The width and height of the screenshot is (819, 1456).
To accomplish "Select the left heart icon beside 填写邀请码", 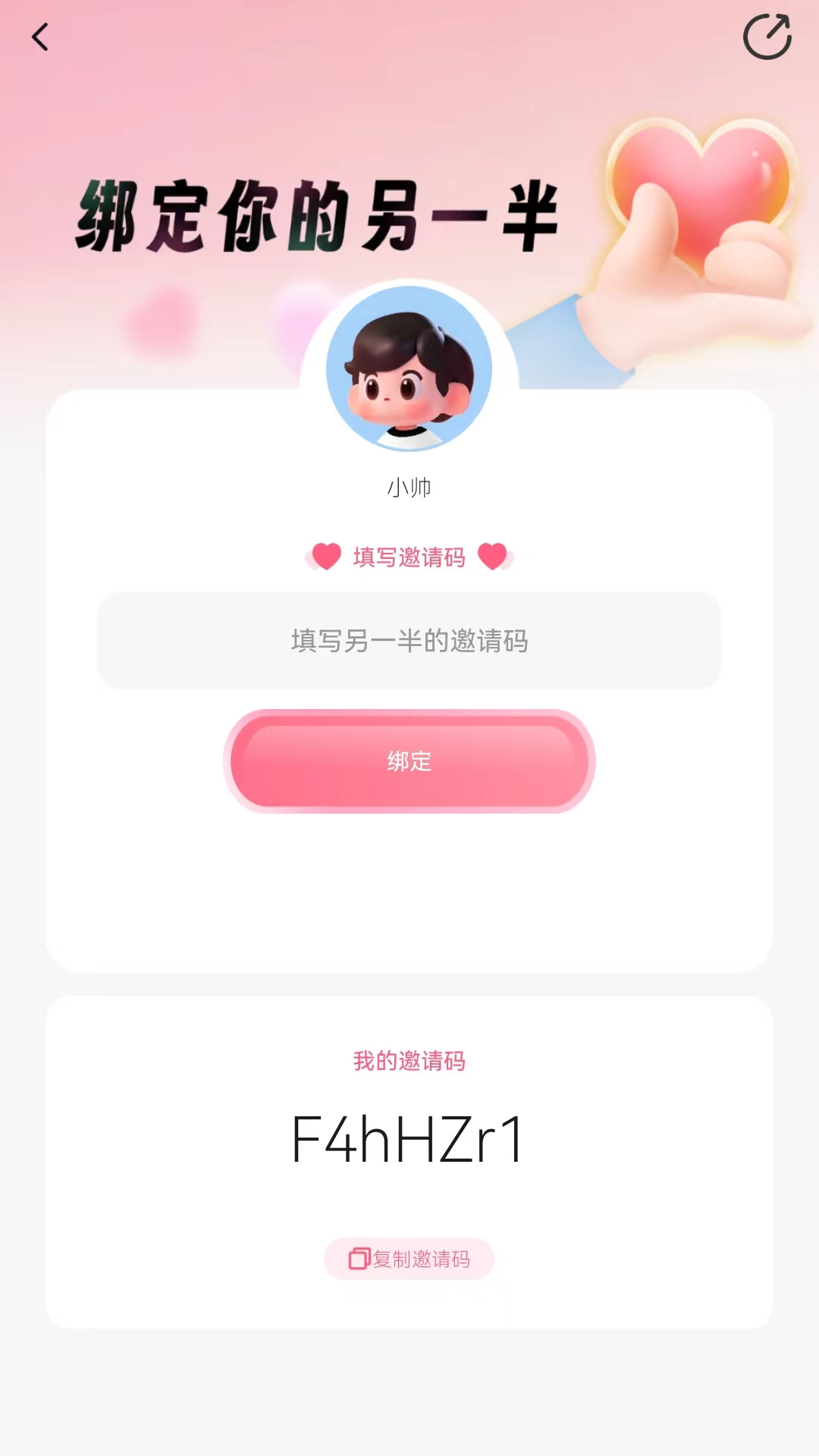I will (325, 556).
